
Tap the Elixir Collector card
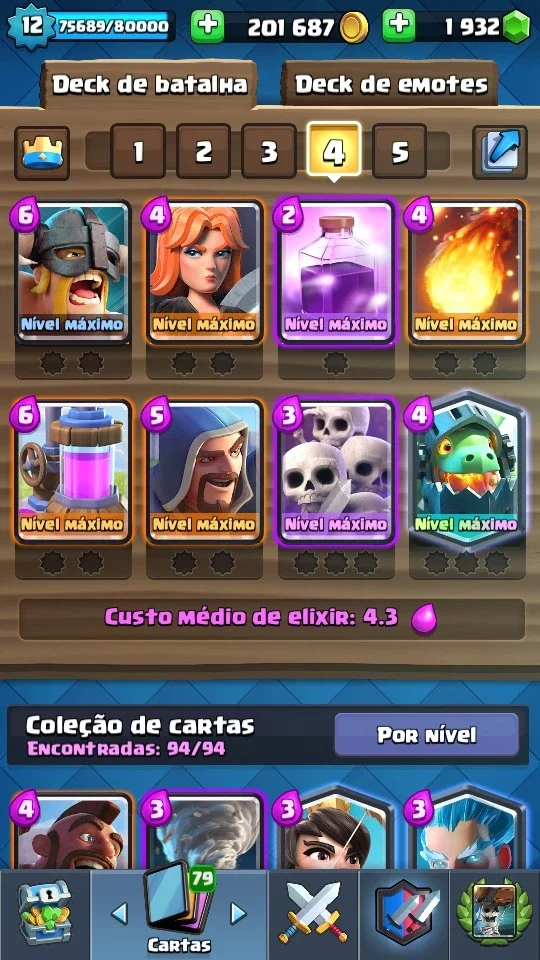73,473
